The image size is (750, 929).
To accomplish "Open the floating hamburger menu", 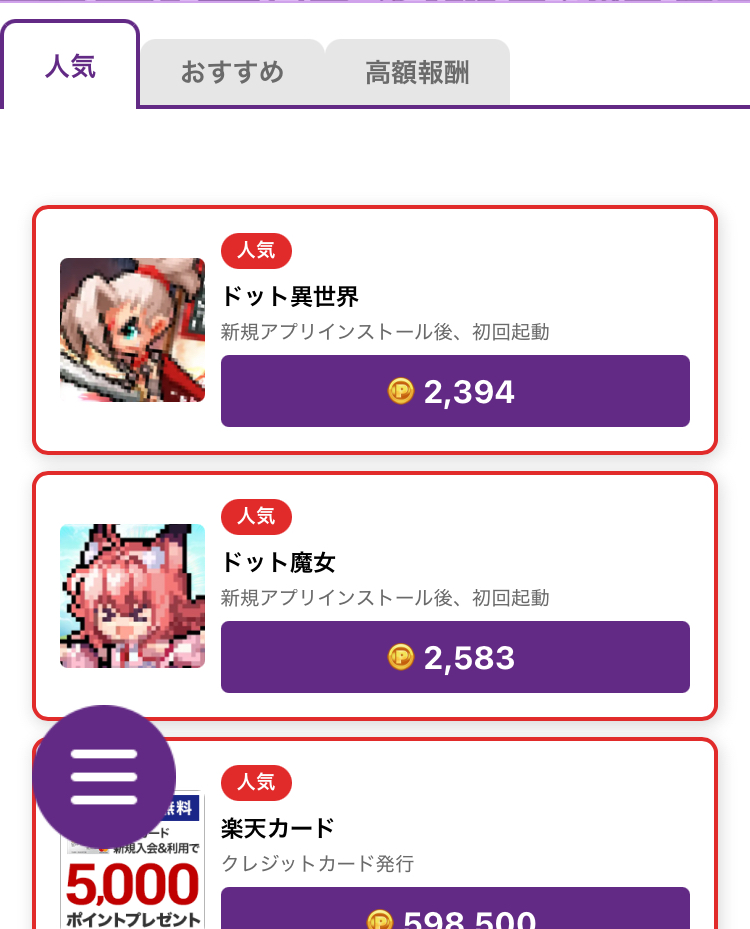I will pos(104,777).
